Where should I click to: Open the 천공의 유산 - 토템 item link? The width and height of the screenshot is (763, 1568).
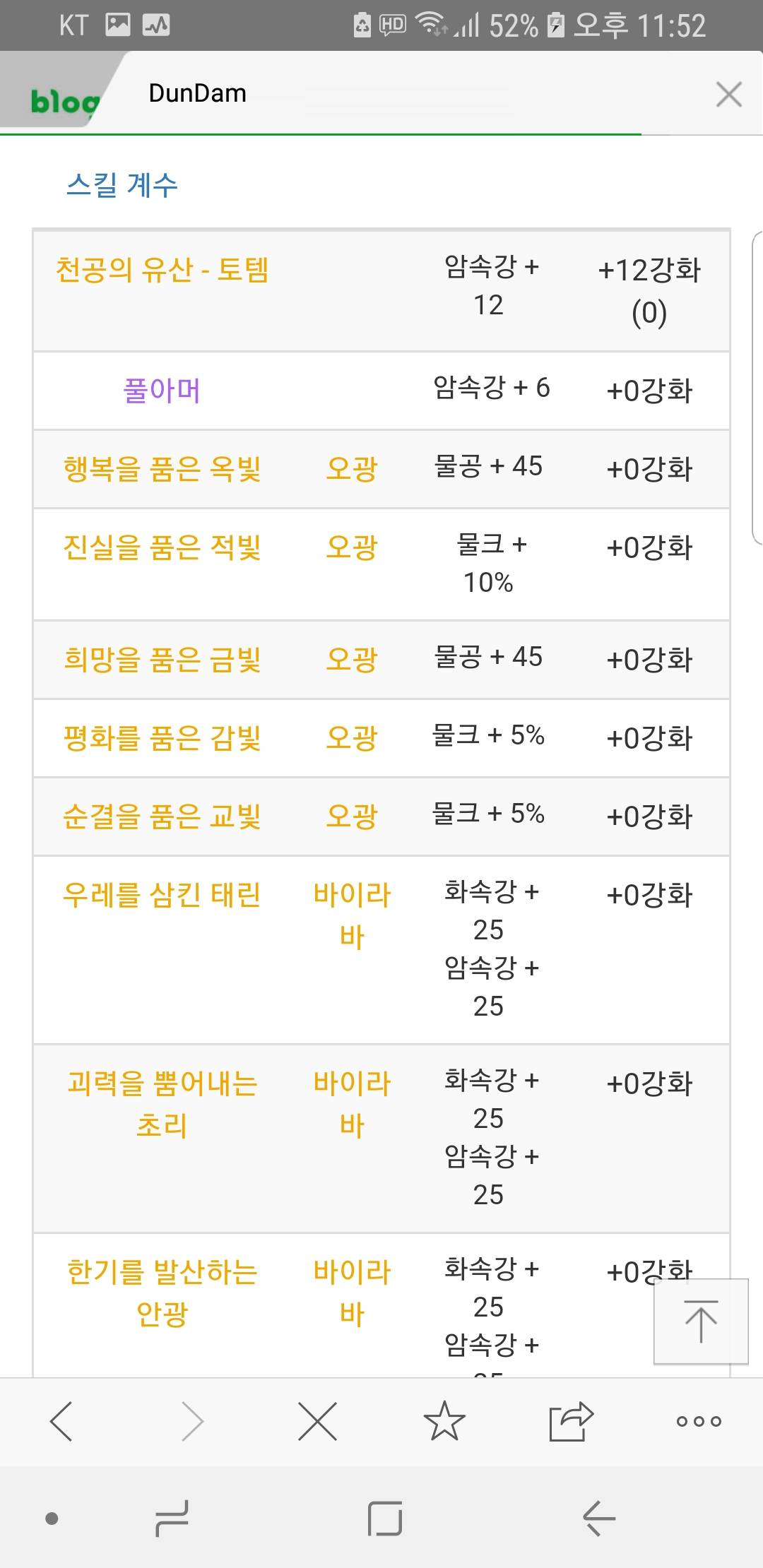tap(162, 270)
